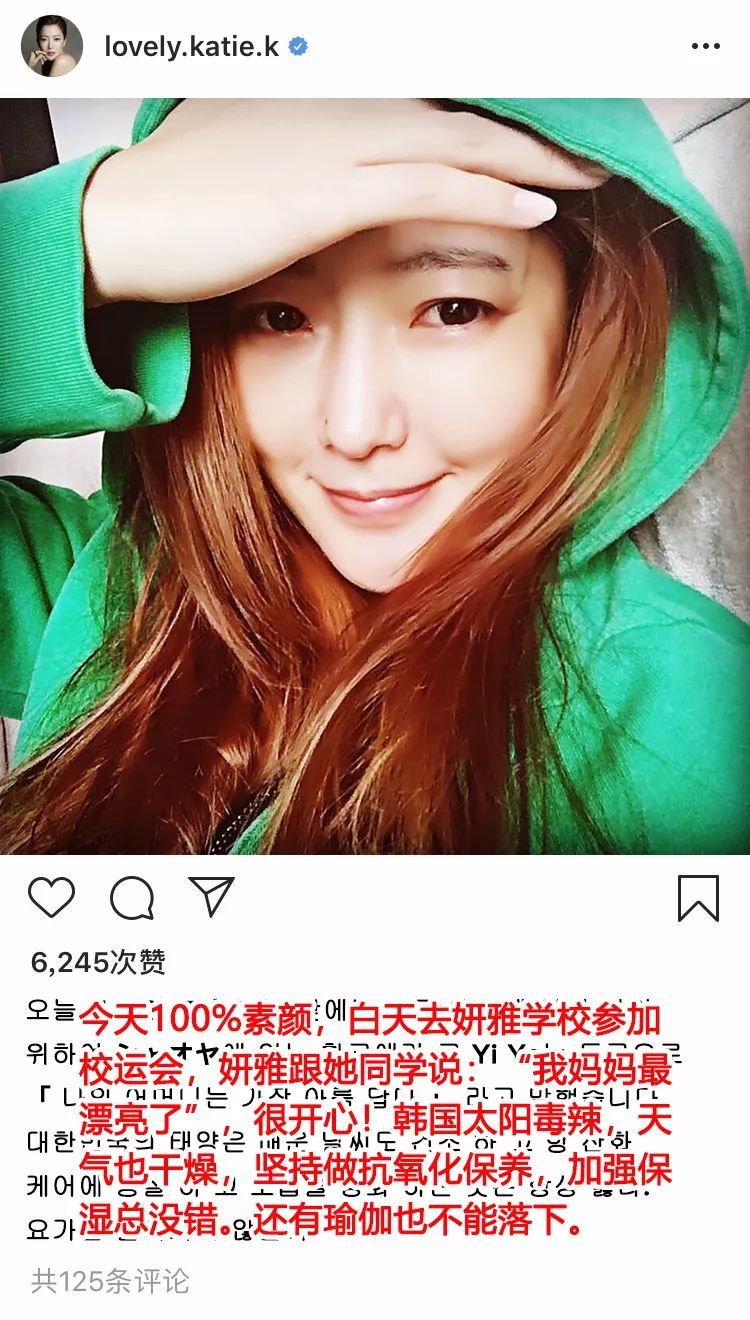Tap the lovely.katie.k username
This screenshot has height=1320, width=750.
coord(191,46)
